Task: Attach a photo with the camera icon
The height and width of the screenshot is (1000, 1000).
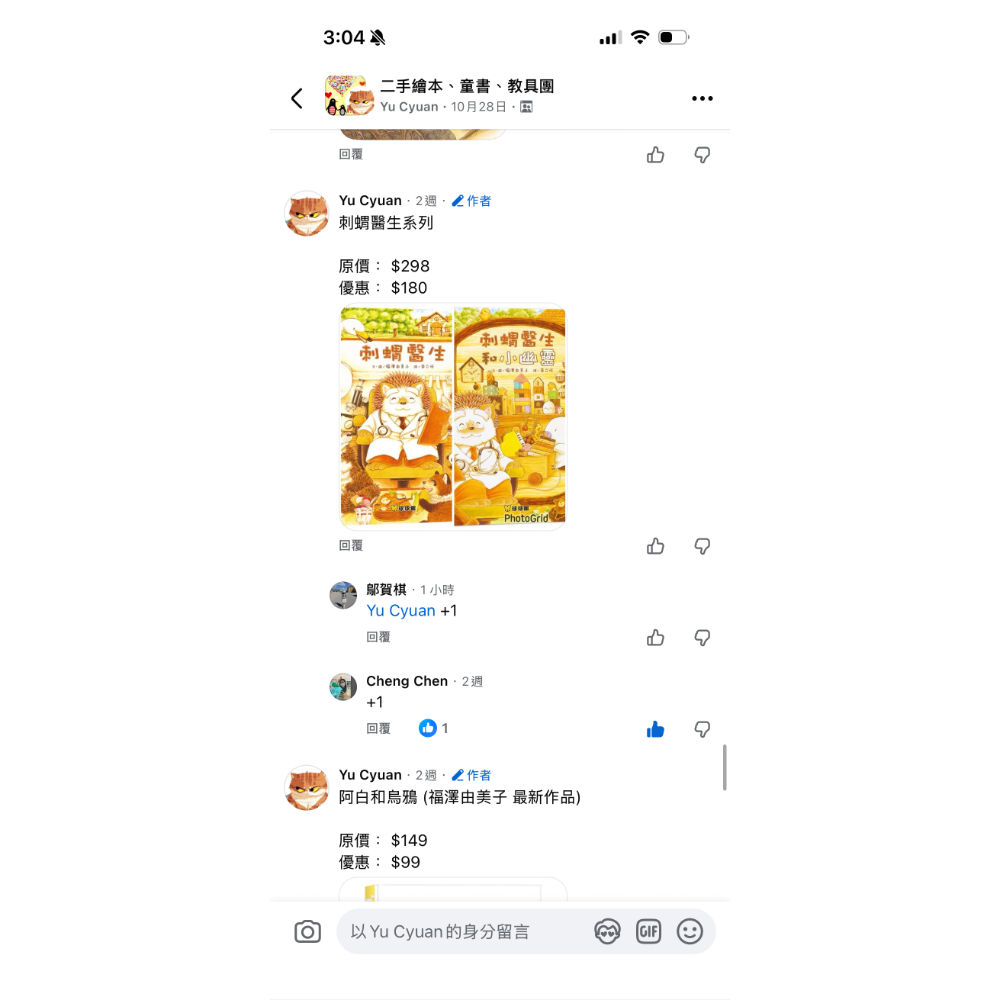Action: click(308, 932)
